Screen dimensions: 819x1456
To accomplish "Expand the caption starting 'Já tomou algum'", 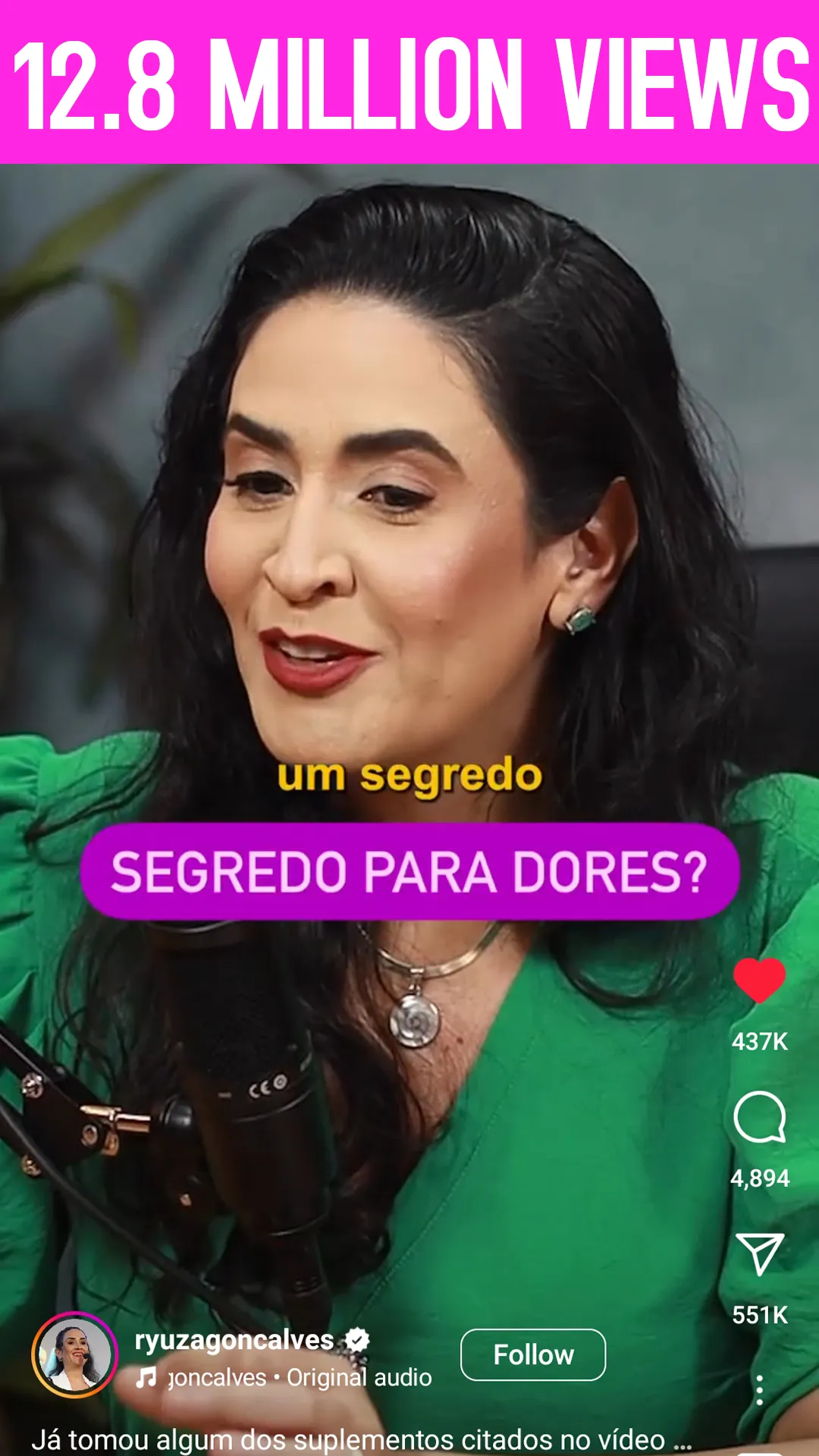I will pyautogui.click(x=361, y=1439).
